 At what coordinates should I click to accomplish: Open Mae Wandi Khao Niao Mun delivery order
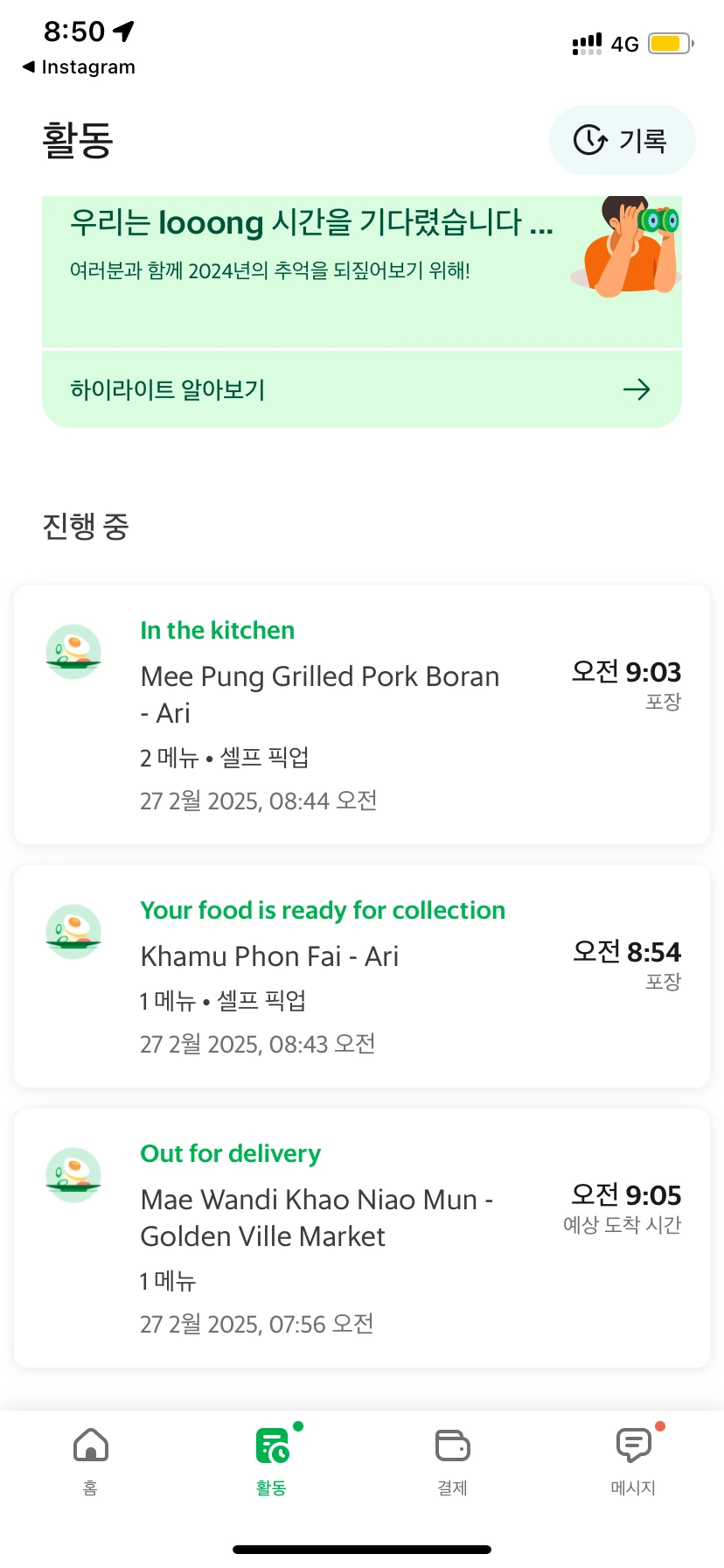pos(360,1237)
